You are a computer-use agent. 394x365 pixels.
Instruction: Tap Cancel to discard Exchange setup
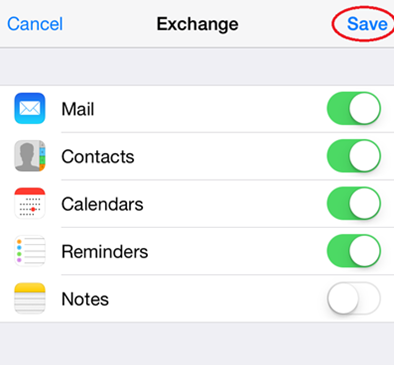tap(35, 24)
